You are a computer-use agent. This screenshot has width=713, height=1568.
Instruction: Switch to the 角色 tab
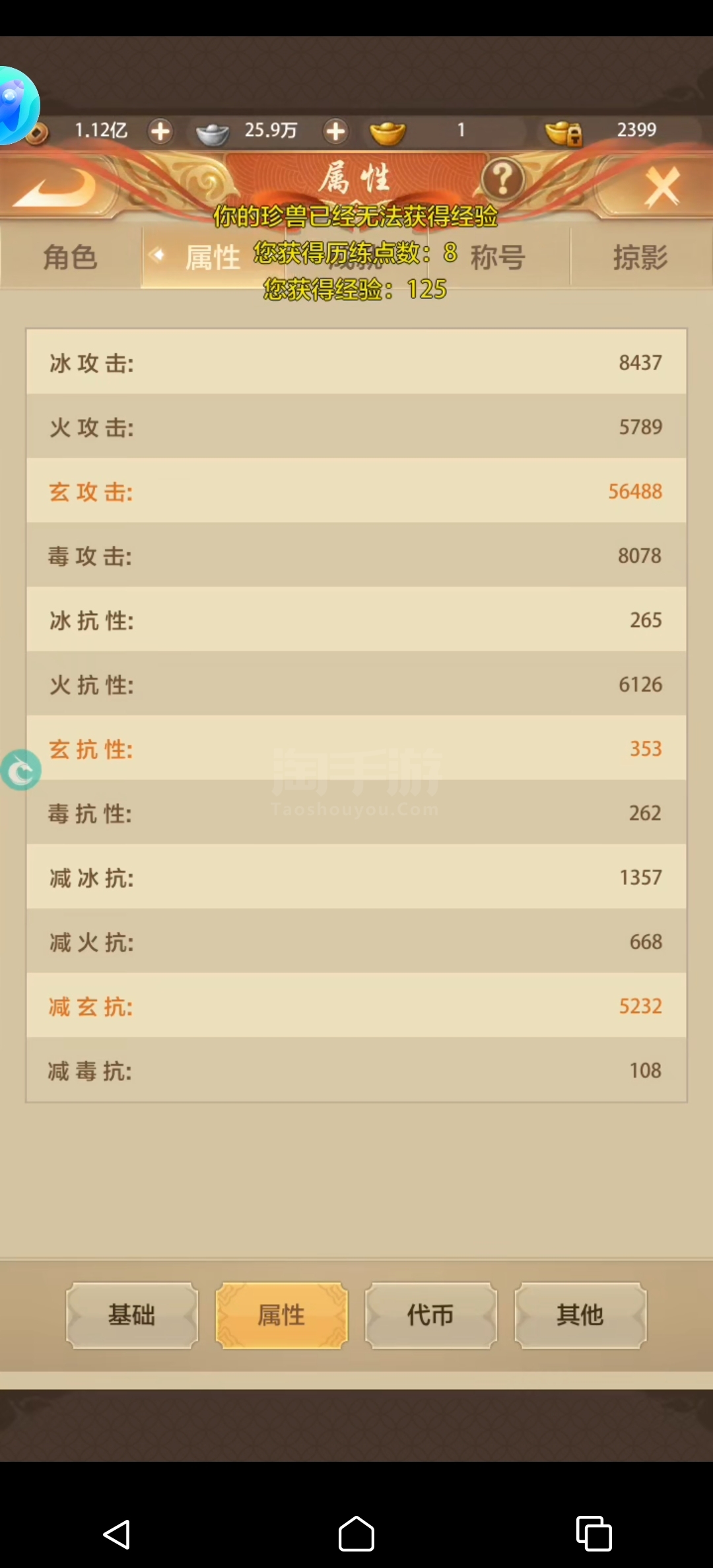tap(71, 257)
